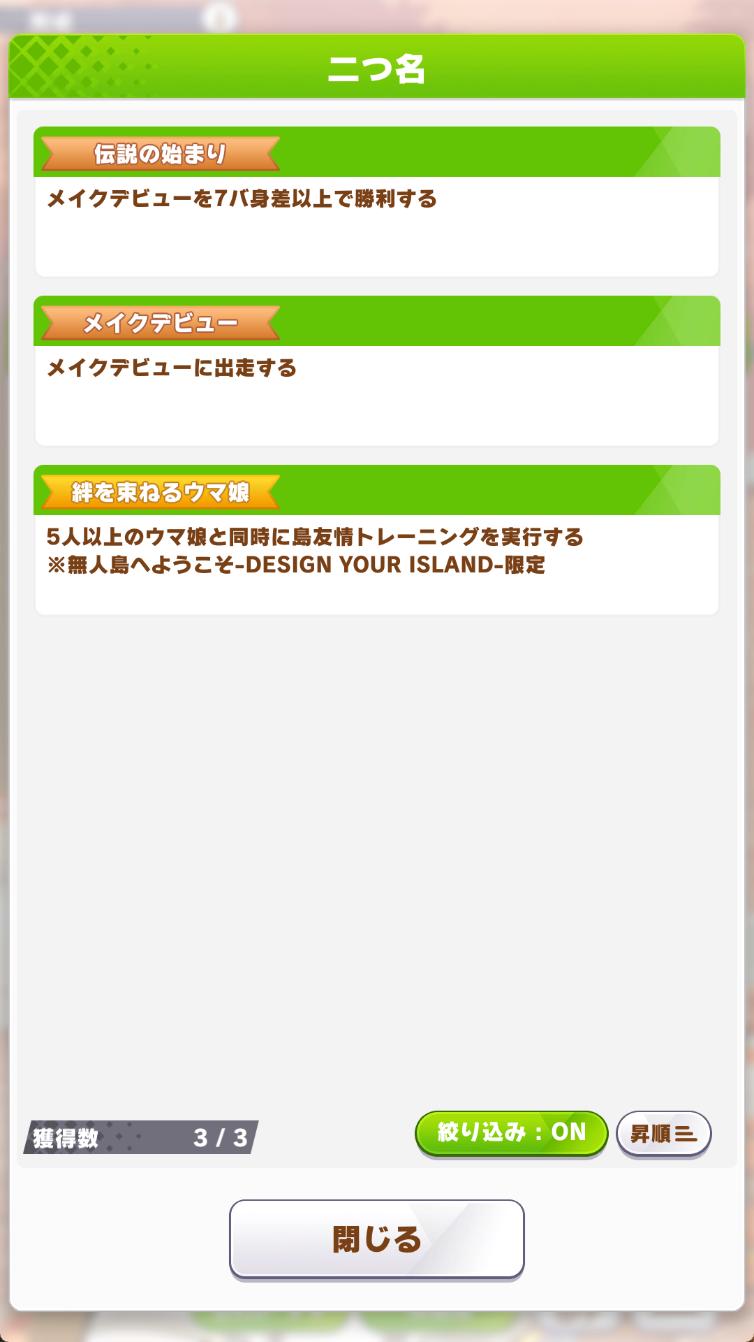The image size is (754, 1342).
Task: Select the メイクデビュー title entry
Action: [x=376, y=371]
